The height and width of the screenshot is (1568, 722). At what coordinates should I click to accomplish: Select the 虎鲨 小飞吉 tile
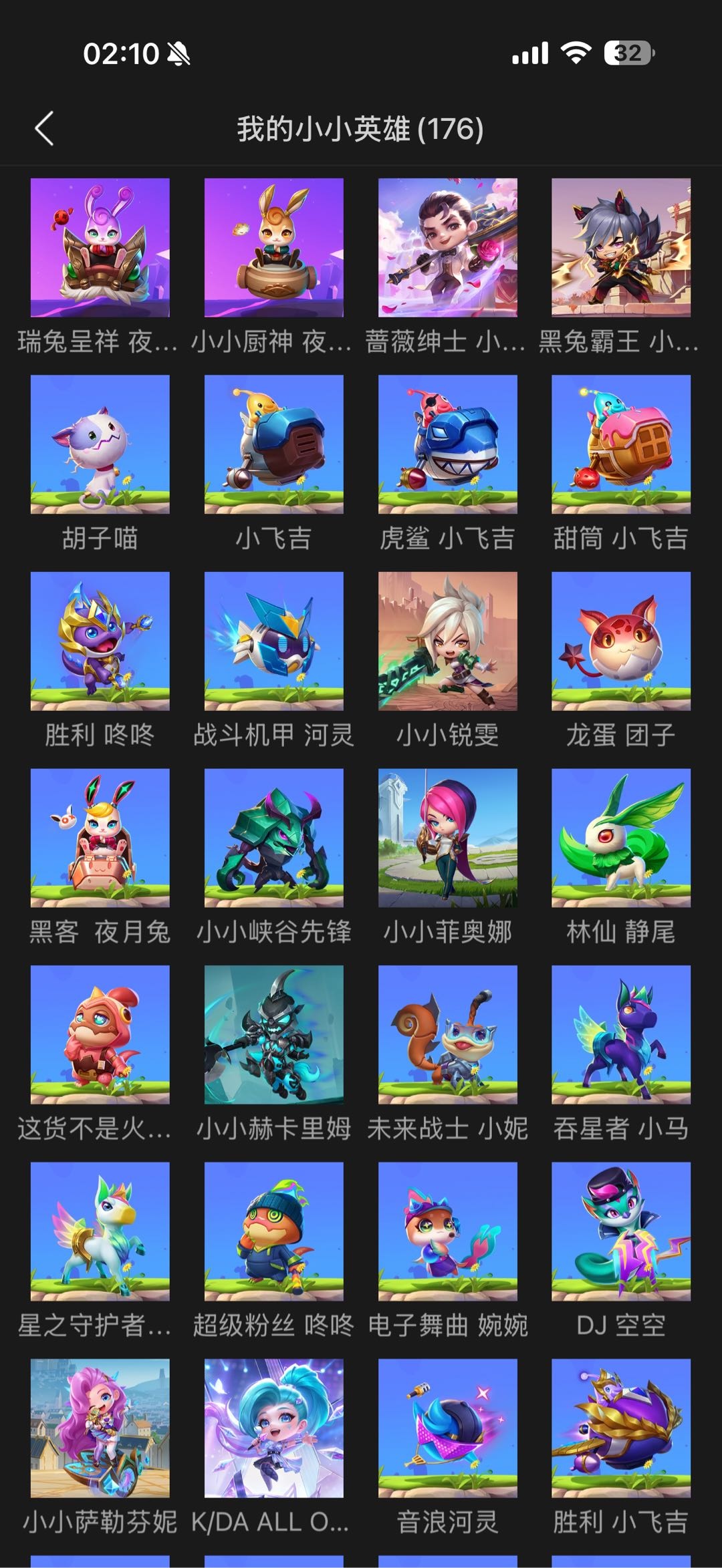[447, 444]
